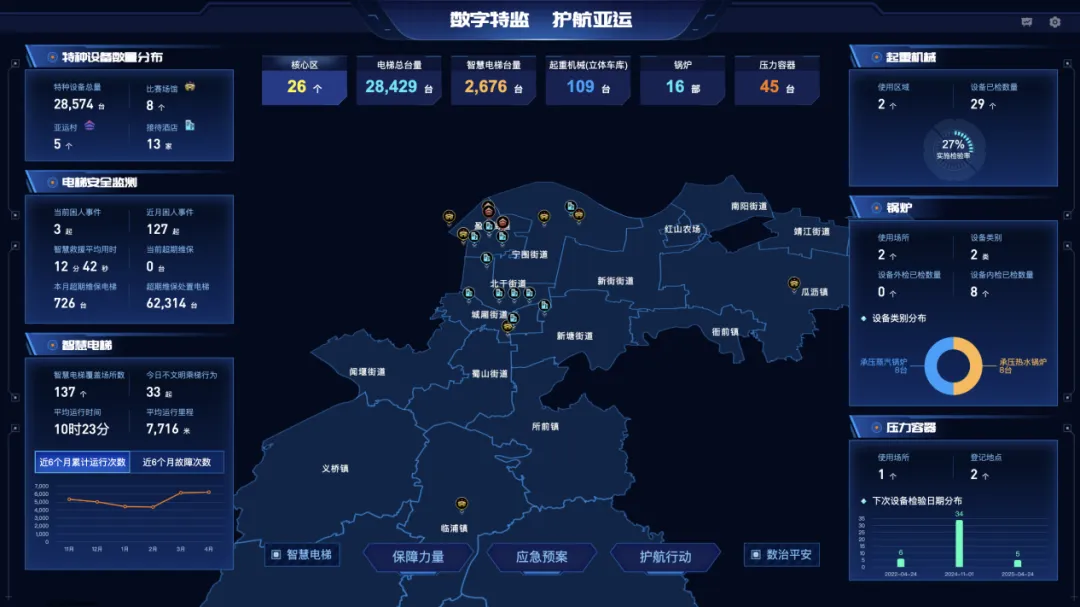Viewport: 1080px width, 607px height.
Task: Open the presentation chart icon
Action: [1027, 22]
